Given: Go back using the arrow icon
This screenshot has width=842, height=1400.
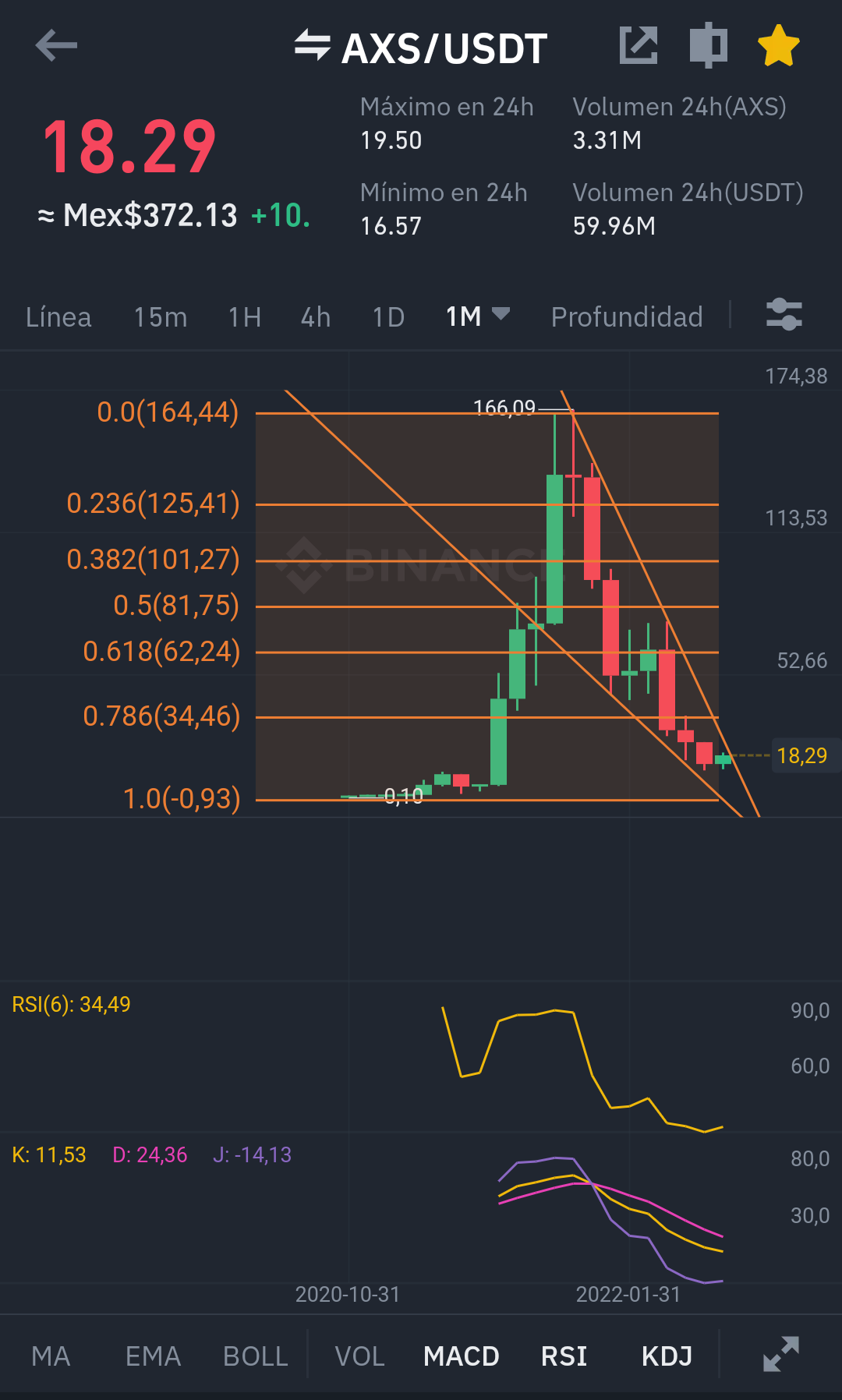Looking at the screenshot, I should tap(56, 45).
